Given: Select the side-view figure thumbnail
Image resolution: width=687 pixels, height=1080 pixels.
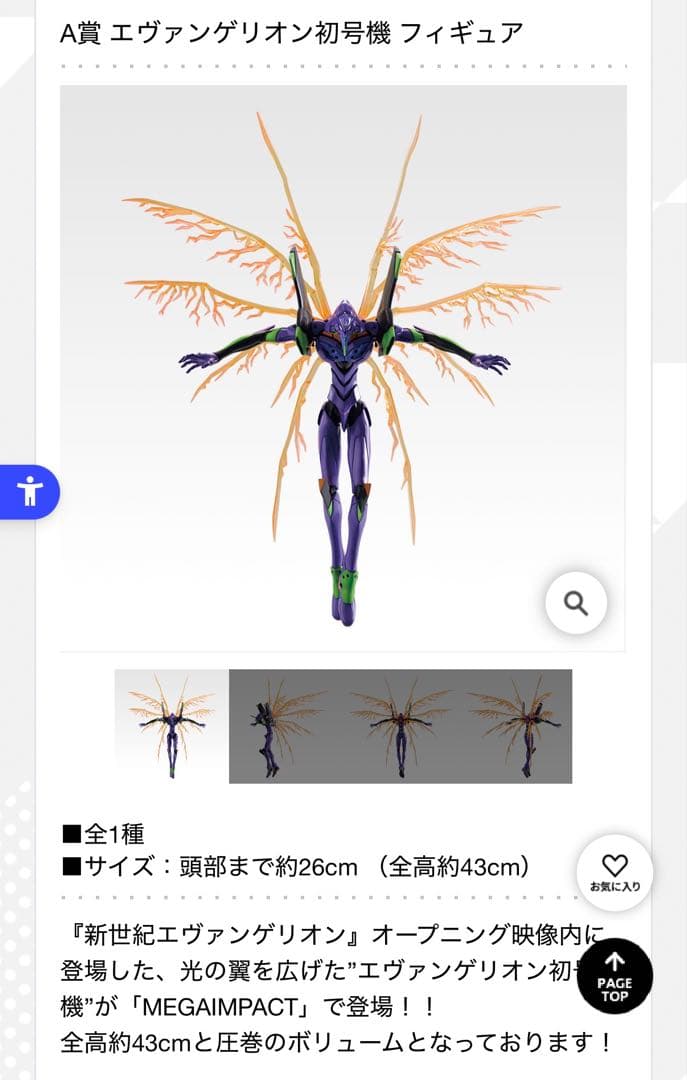Looking at the screenshot, I should 286,726.
